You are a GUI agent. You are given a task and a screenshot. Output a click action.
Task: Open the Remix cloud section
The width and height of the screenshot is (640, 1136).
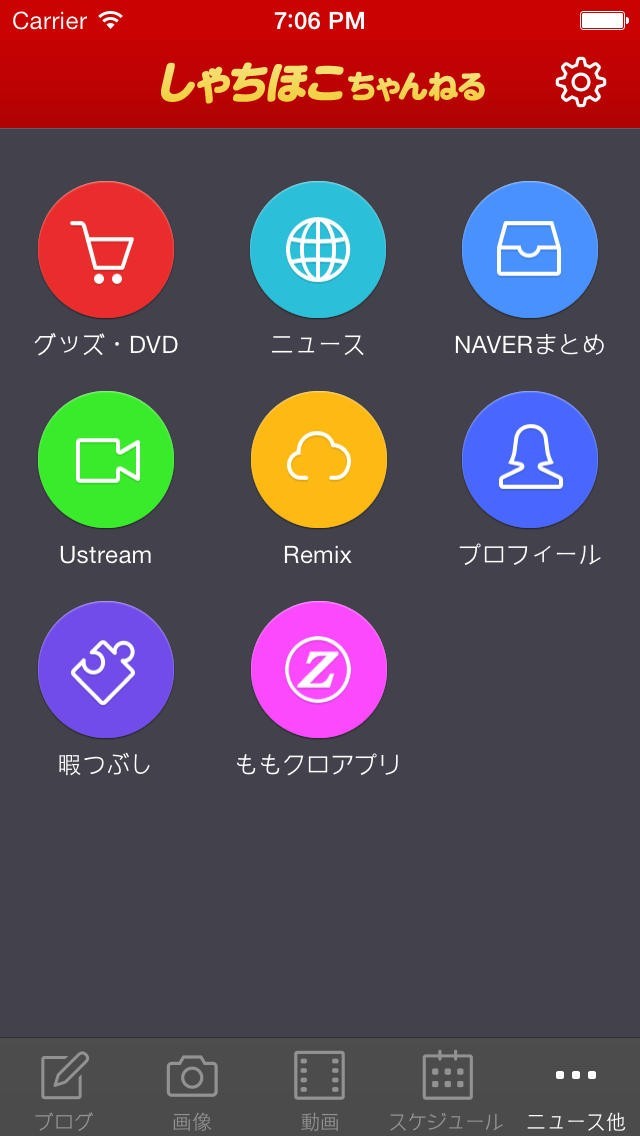[x=318, y=460]
